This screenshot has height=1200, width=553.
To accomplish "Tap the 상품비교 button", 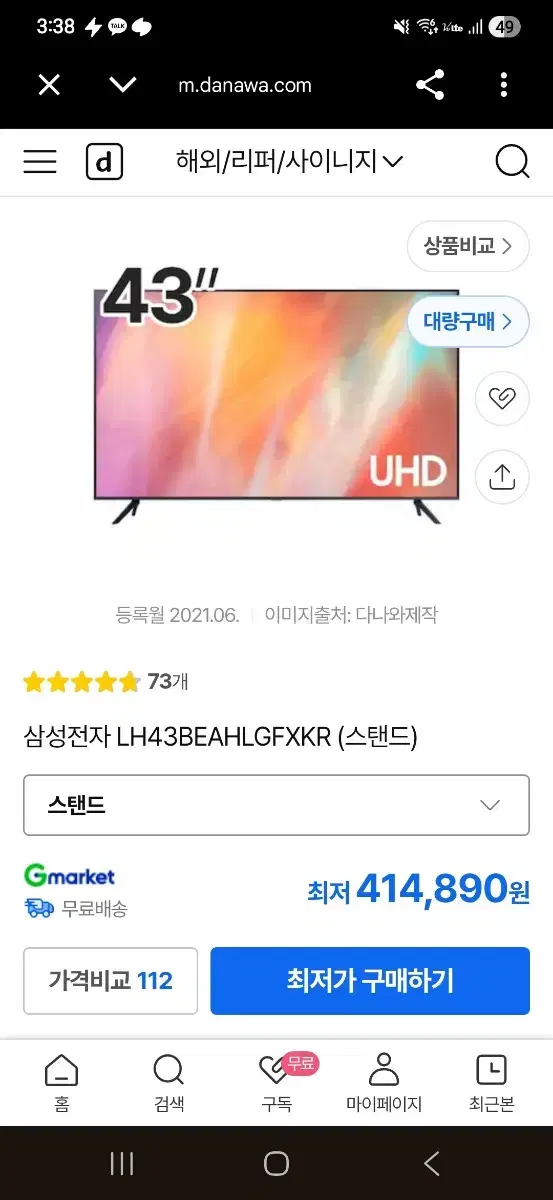I will point(468,245).
